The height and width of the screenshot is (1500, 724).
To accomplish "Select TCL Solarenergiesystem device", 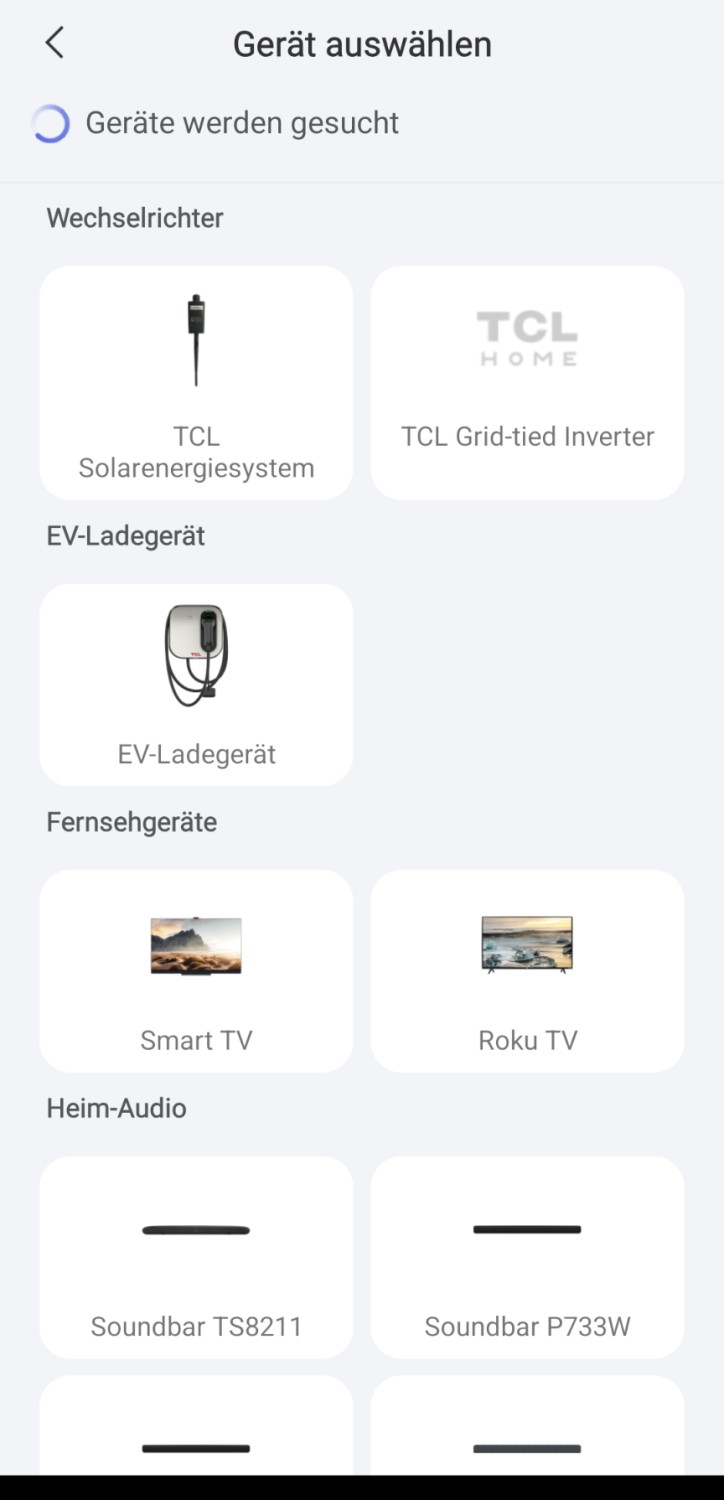I will click(x=196, y=383).
